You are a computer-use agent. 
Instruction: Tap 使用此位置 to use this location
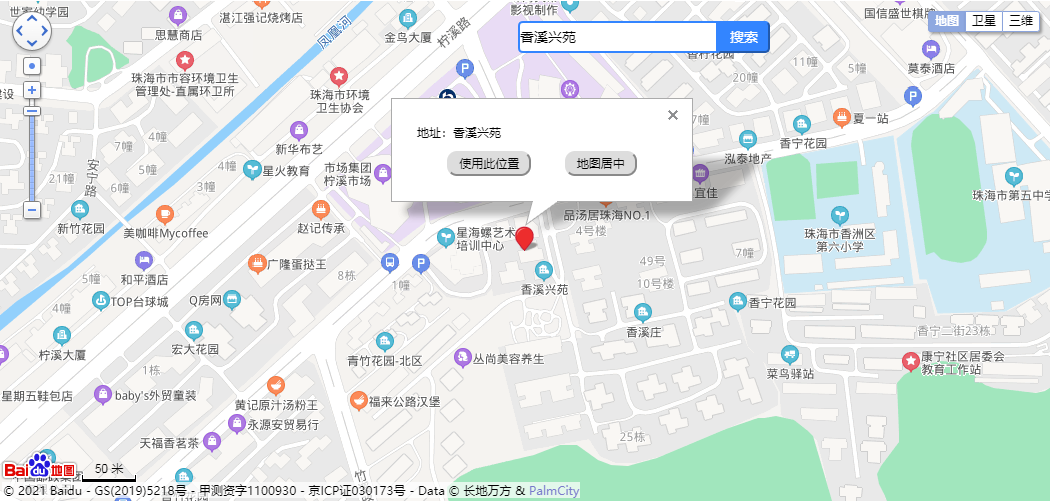pyautogui.click(x=489, y=163)
